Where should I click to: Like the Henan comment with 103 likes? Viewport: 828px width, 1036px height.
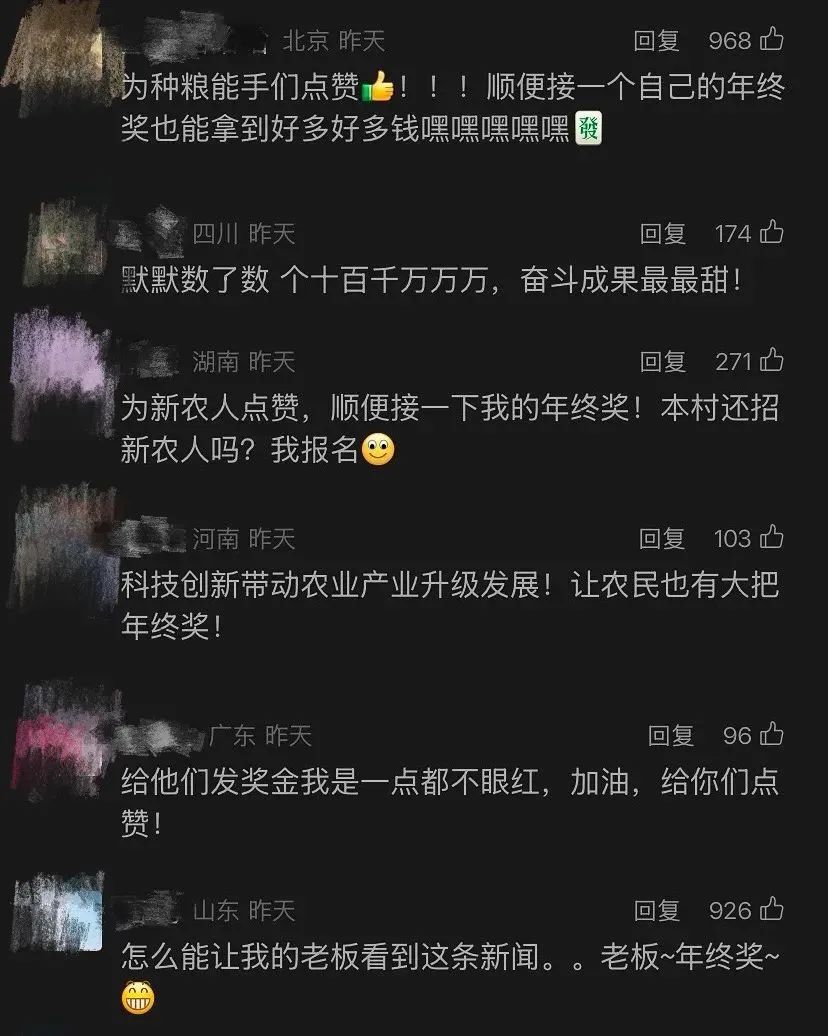(x=772, y=538)
